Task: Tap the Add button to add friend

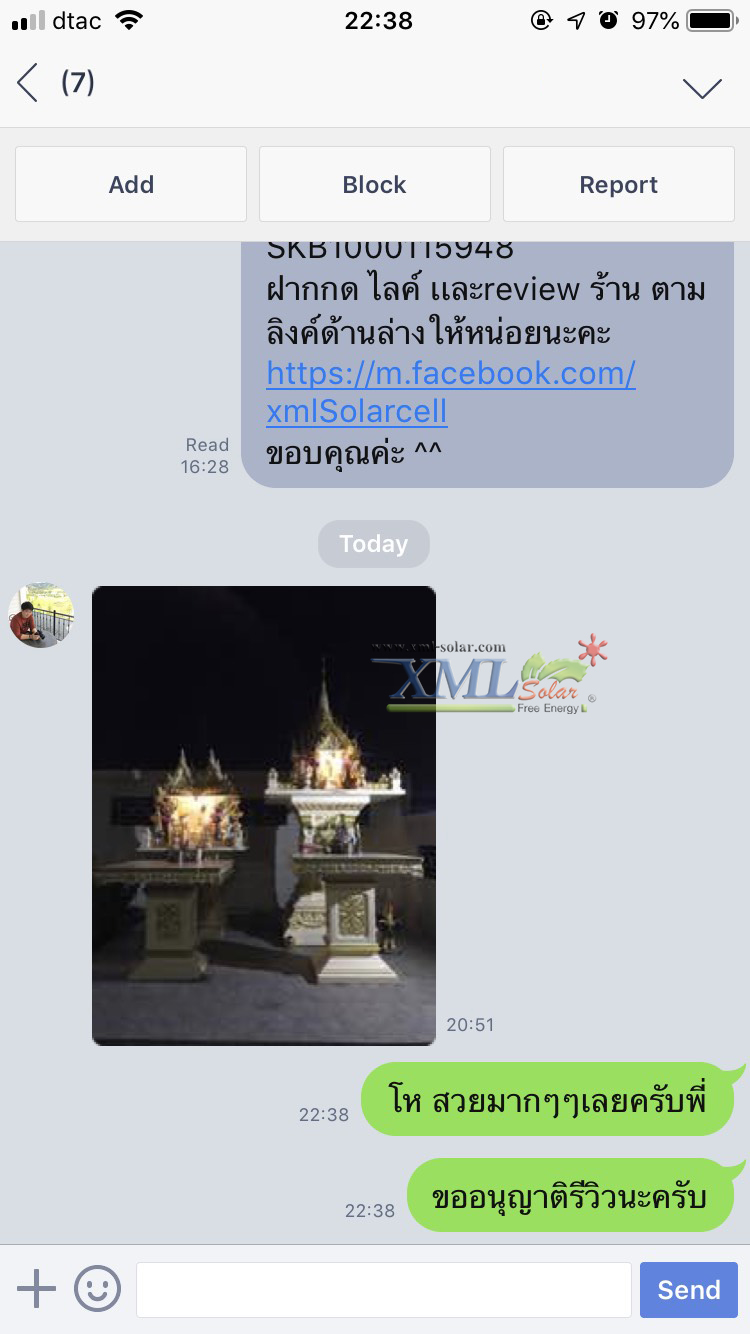Action: tap(130, 184)
